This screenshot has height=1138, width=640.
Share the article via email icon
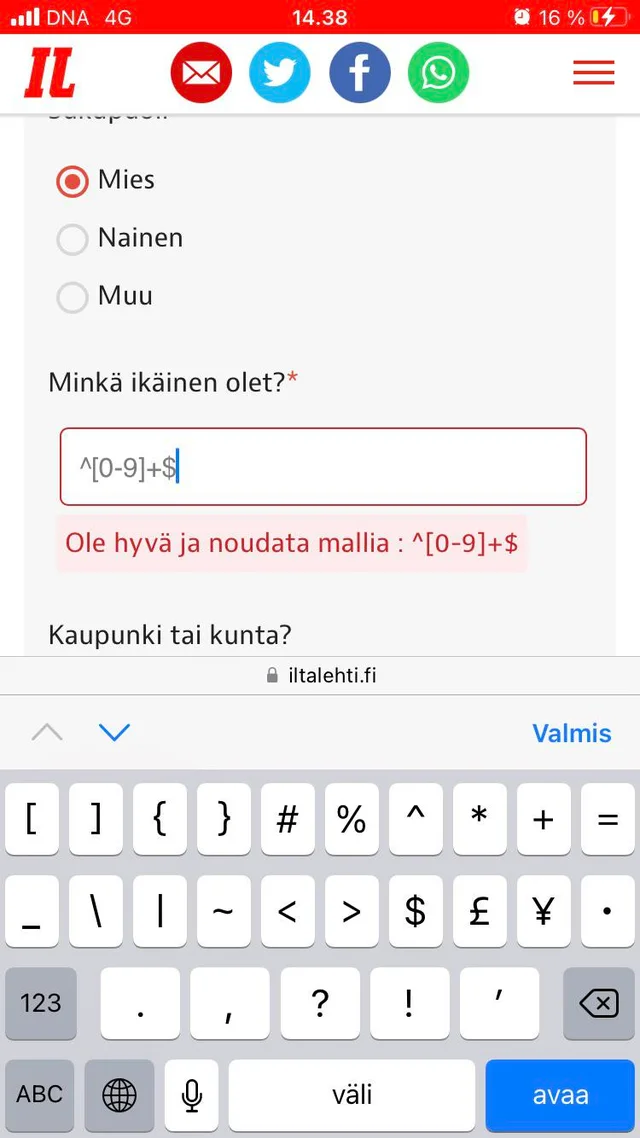(x=201, y=72)
